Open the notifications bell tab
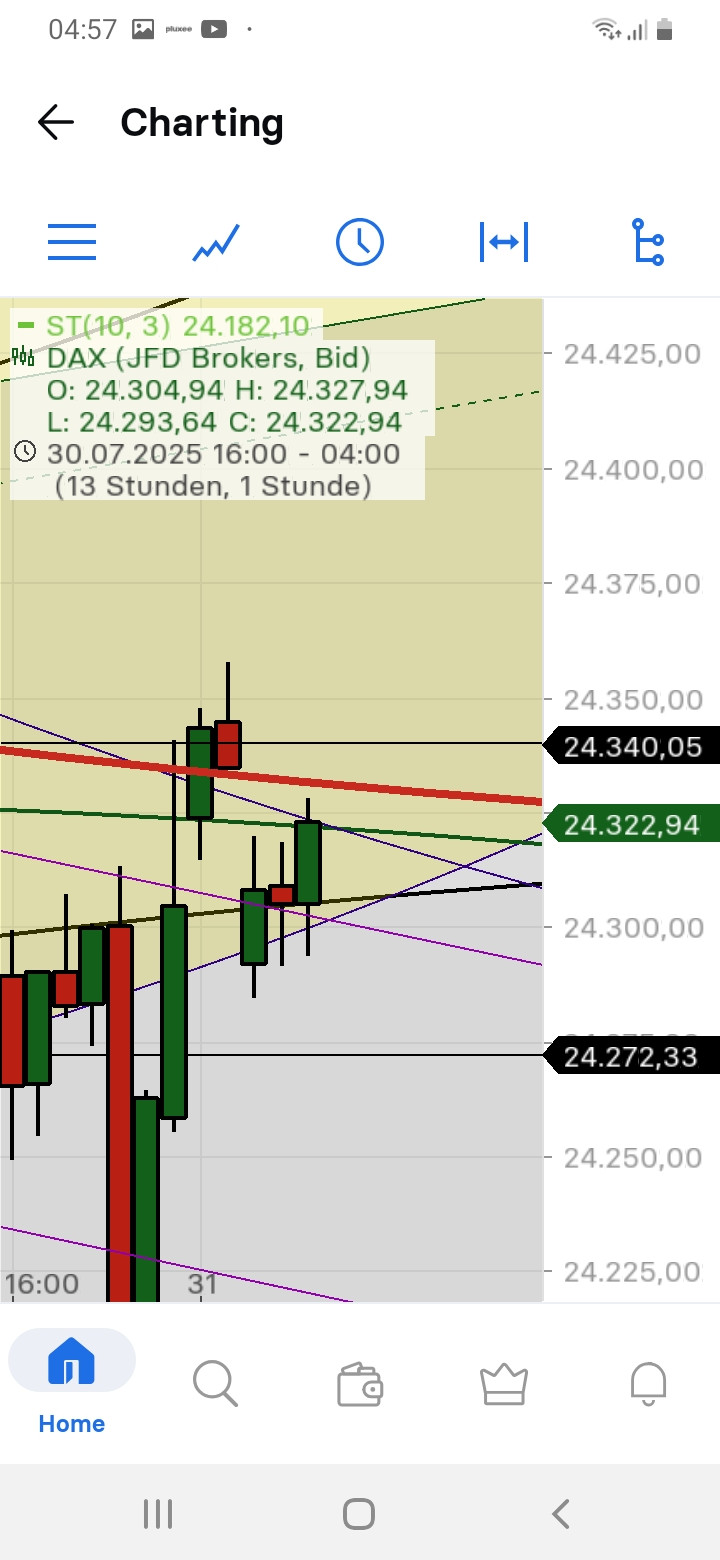 click(x=648, y=1384)
